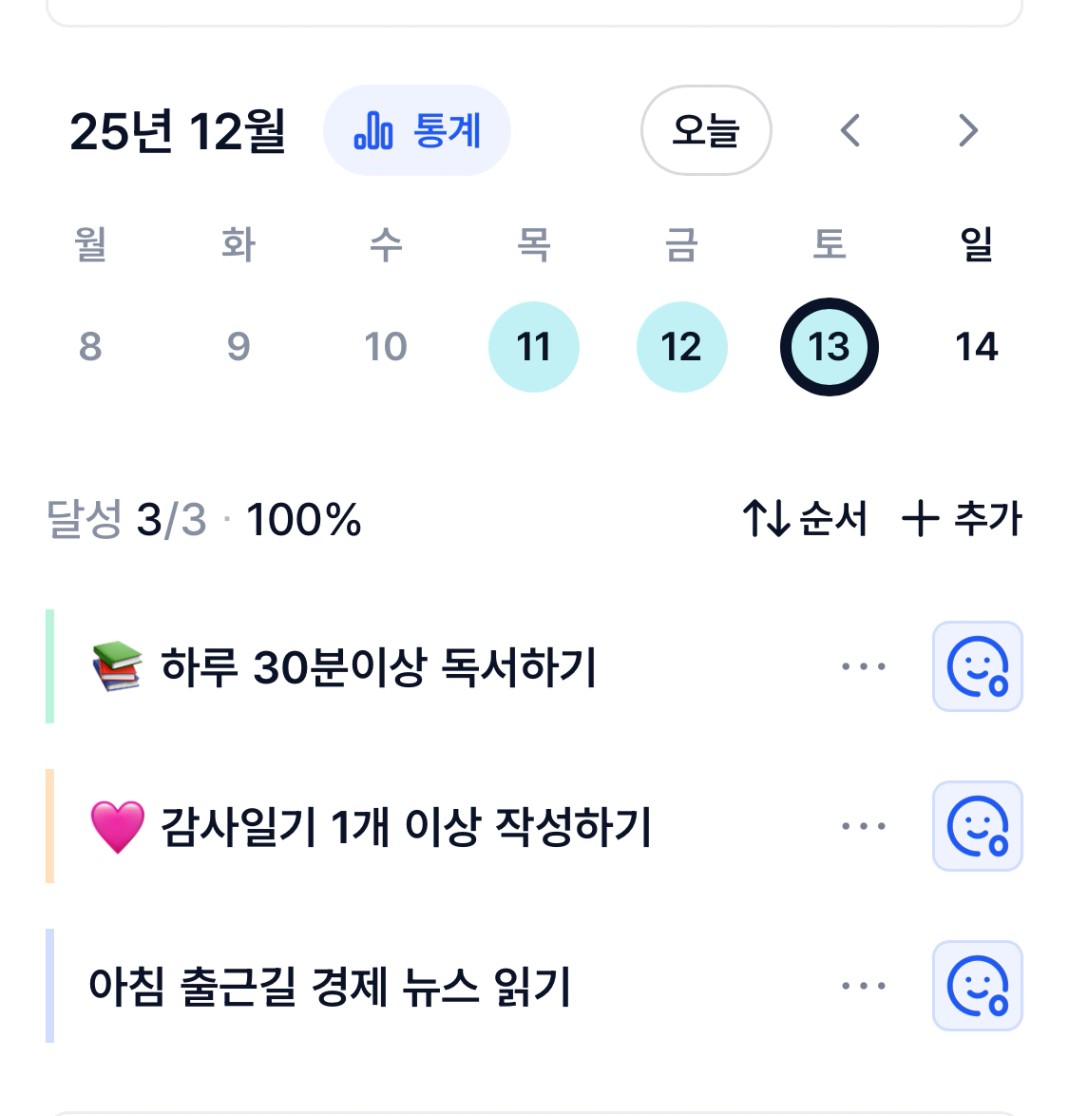
Task: Go to the next week arrow
Action: 967,131
